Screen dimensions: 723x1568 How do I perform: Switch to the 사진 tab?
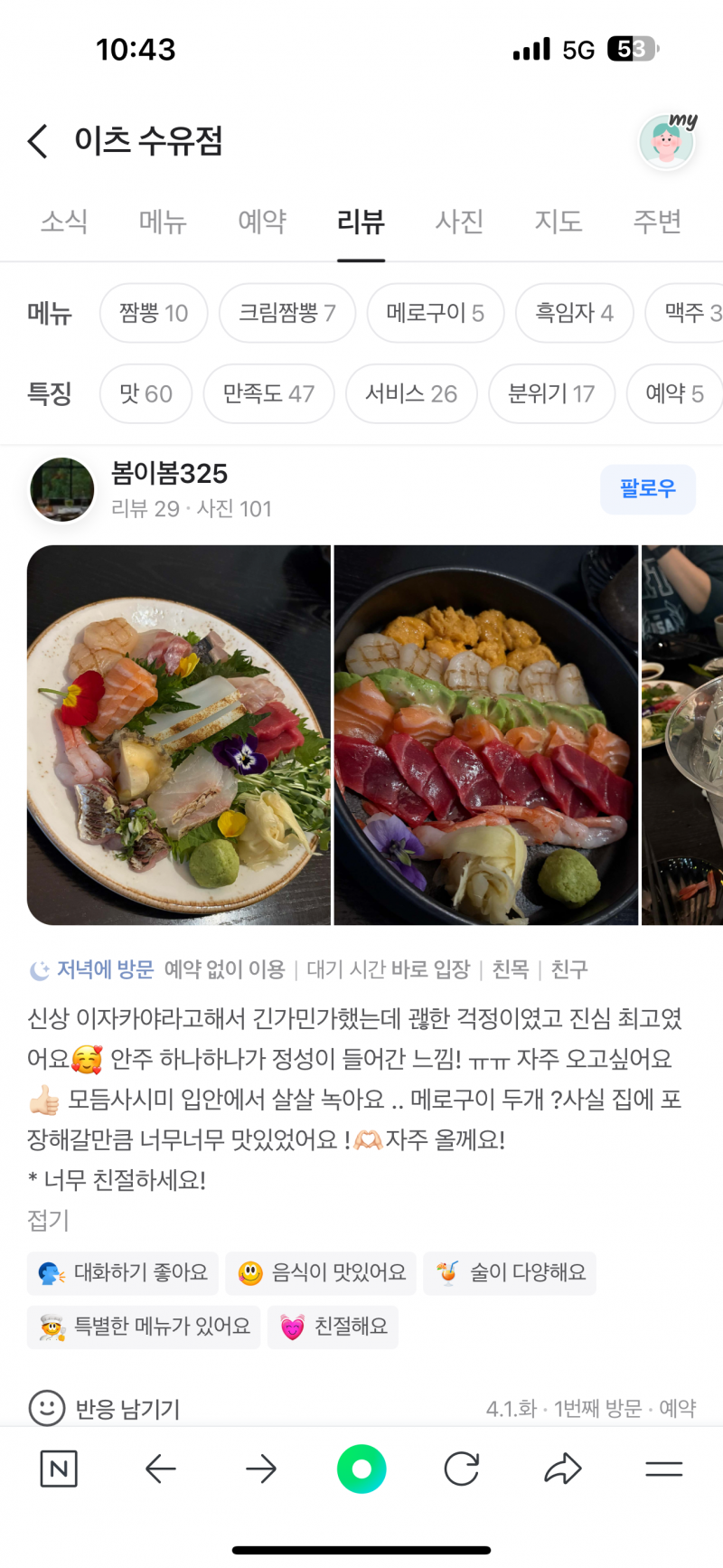[x=459, y=222]
